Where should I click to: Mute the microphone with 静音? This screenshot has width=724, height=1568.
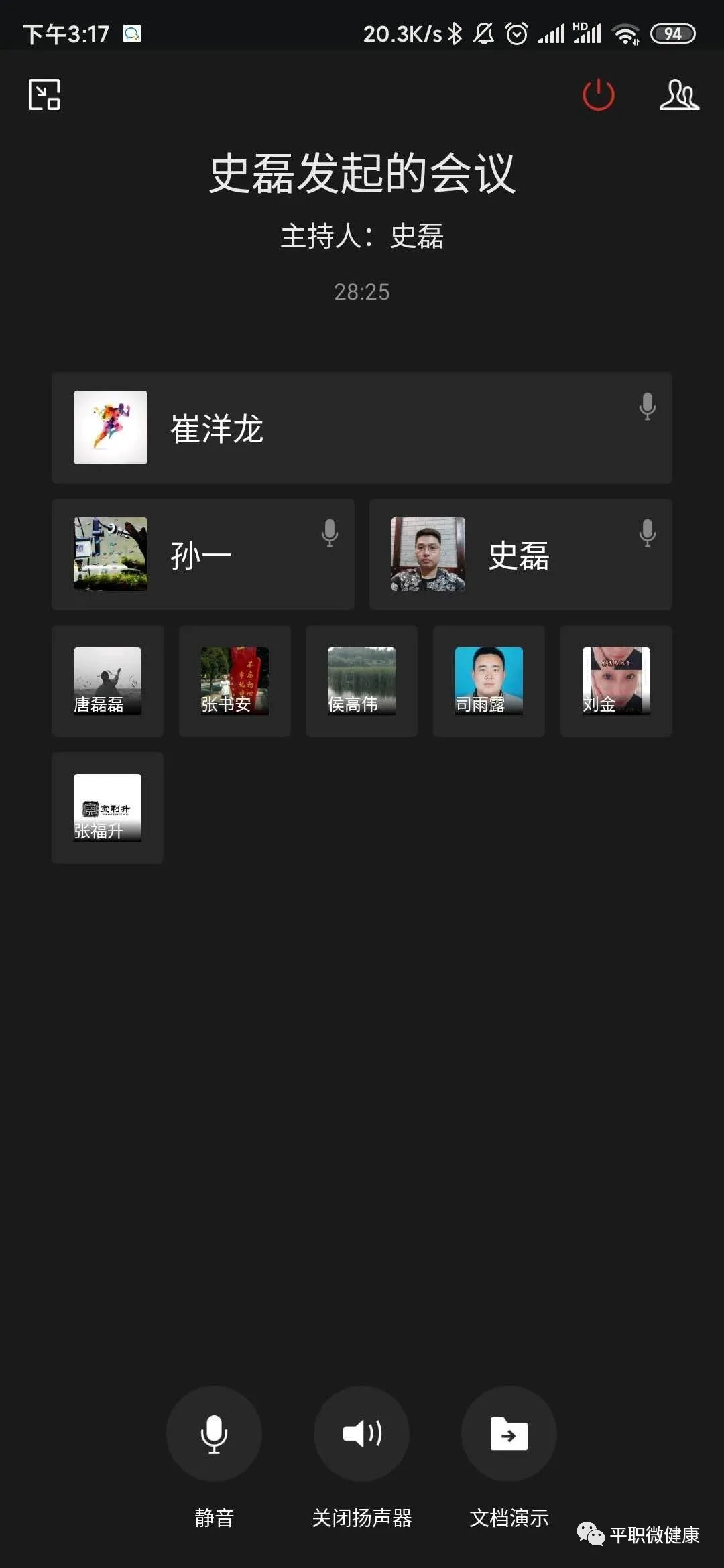click(x=214, y=1433)
